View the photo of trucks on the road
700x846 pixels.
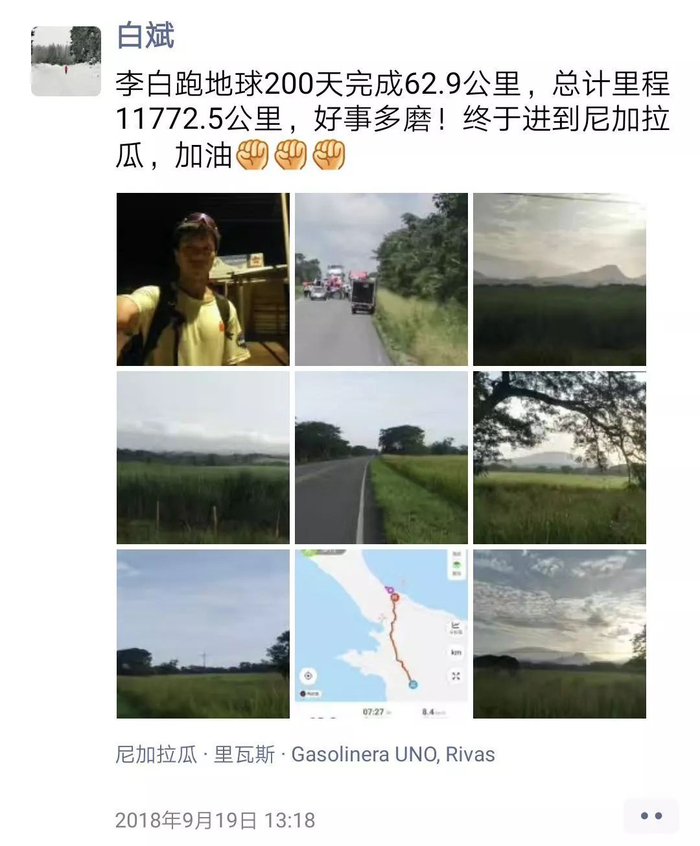point(381,279)
